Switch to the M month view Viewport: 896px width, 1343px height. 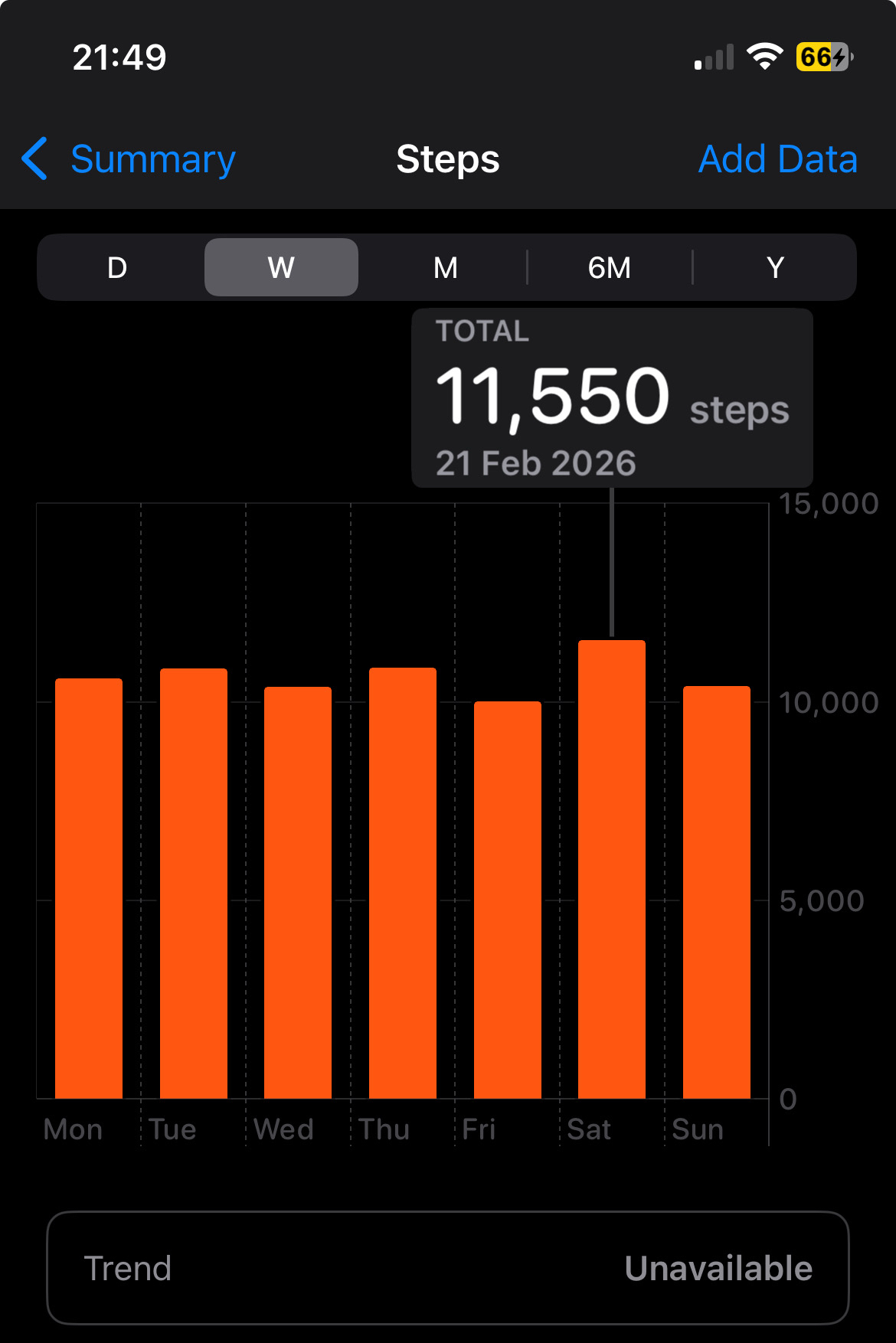pyautogui.click(x=445, y=268)
